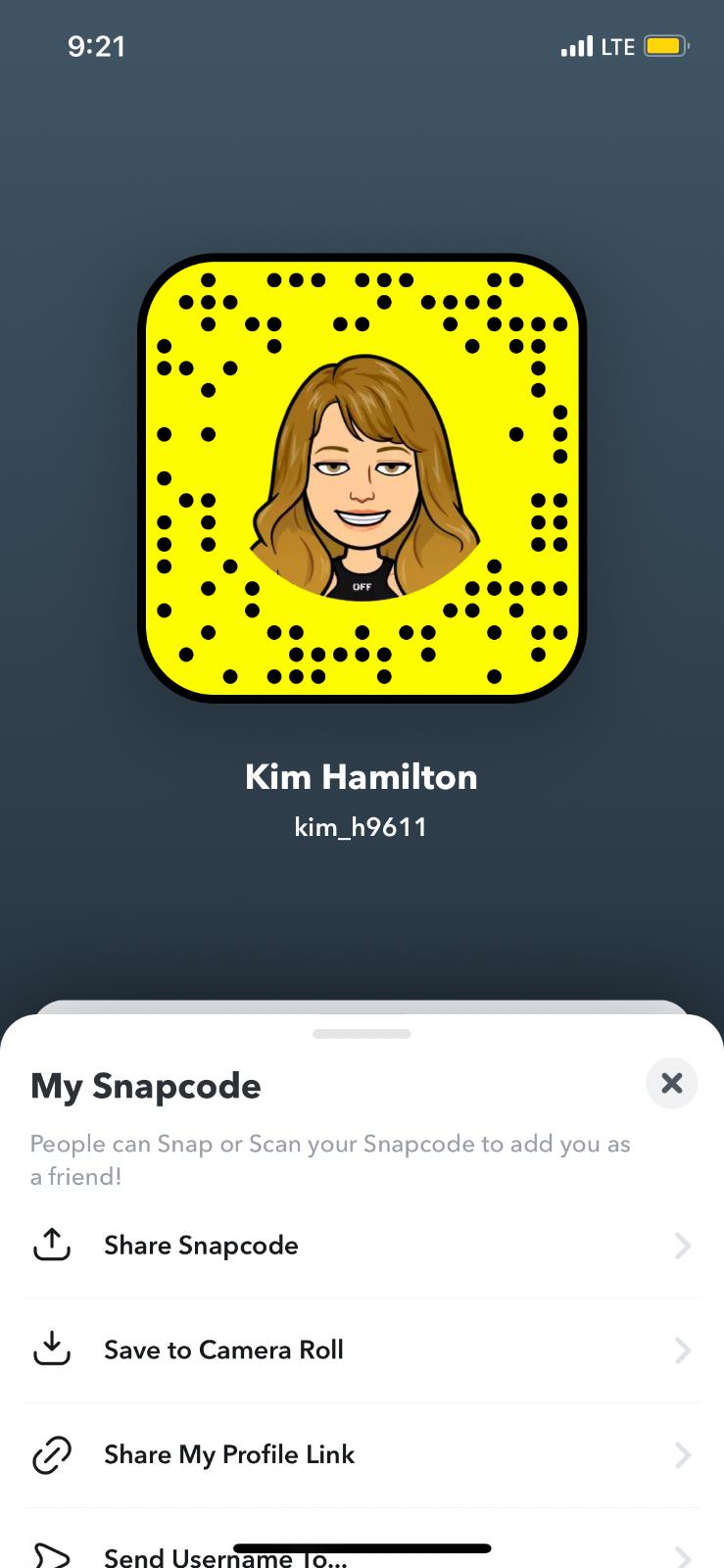
Task: Close the My Snapcode sheet
Action: click(x=671, y=1083)
